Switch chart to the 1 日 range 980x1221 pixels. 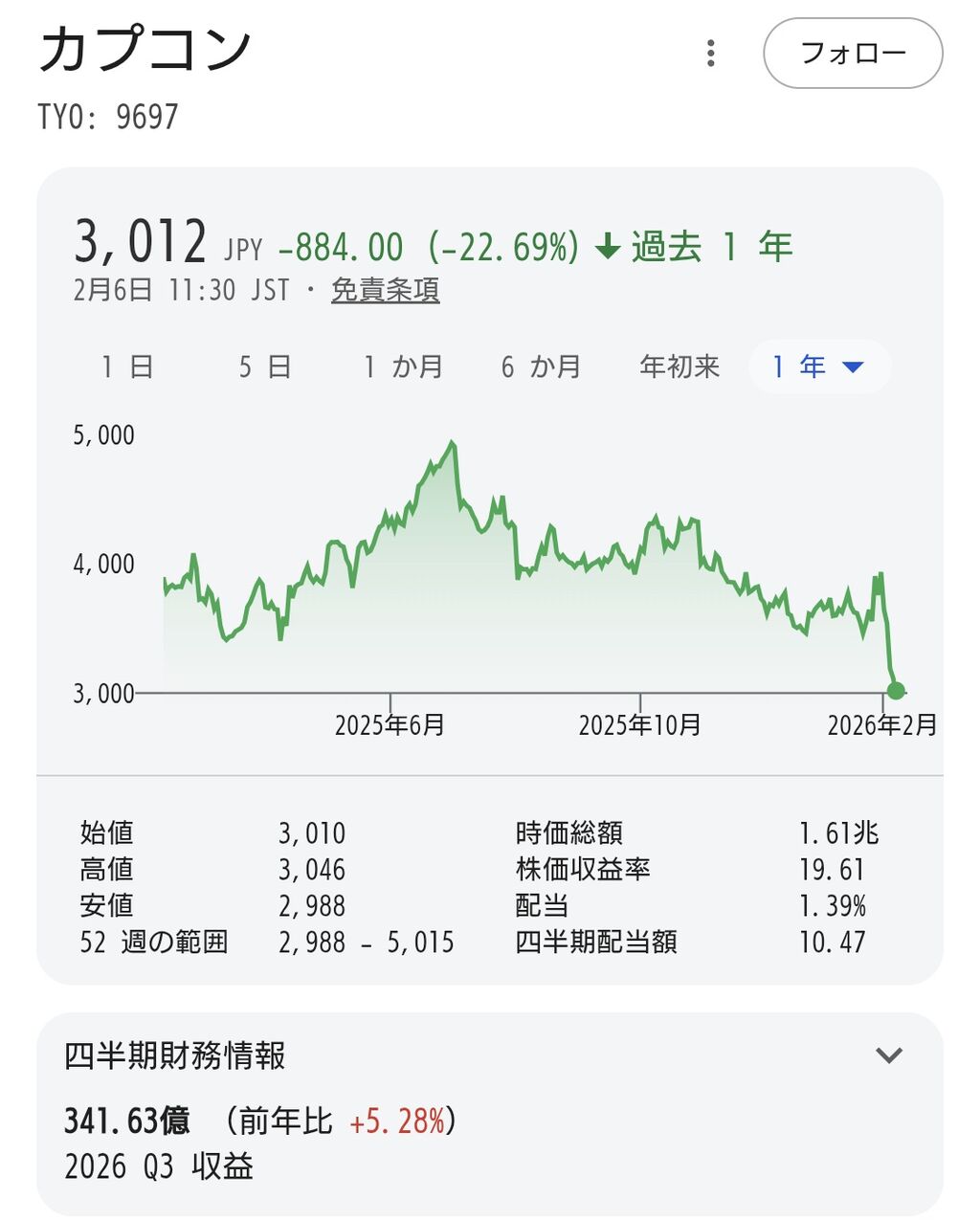[x=127, y=366]
